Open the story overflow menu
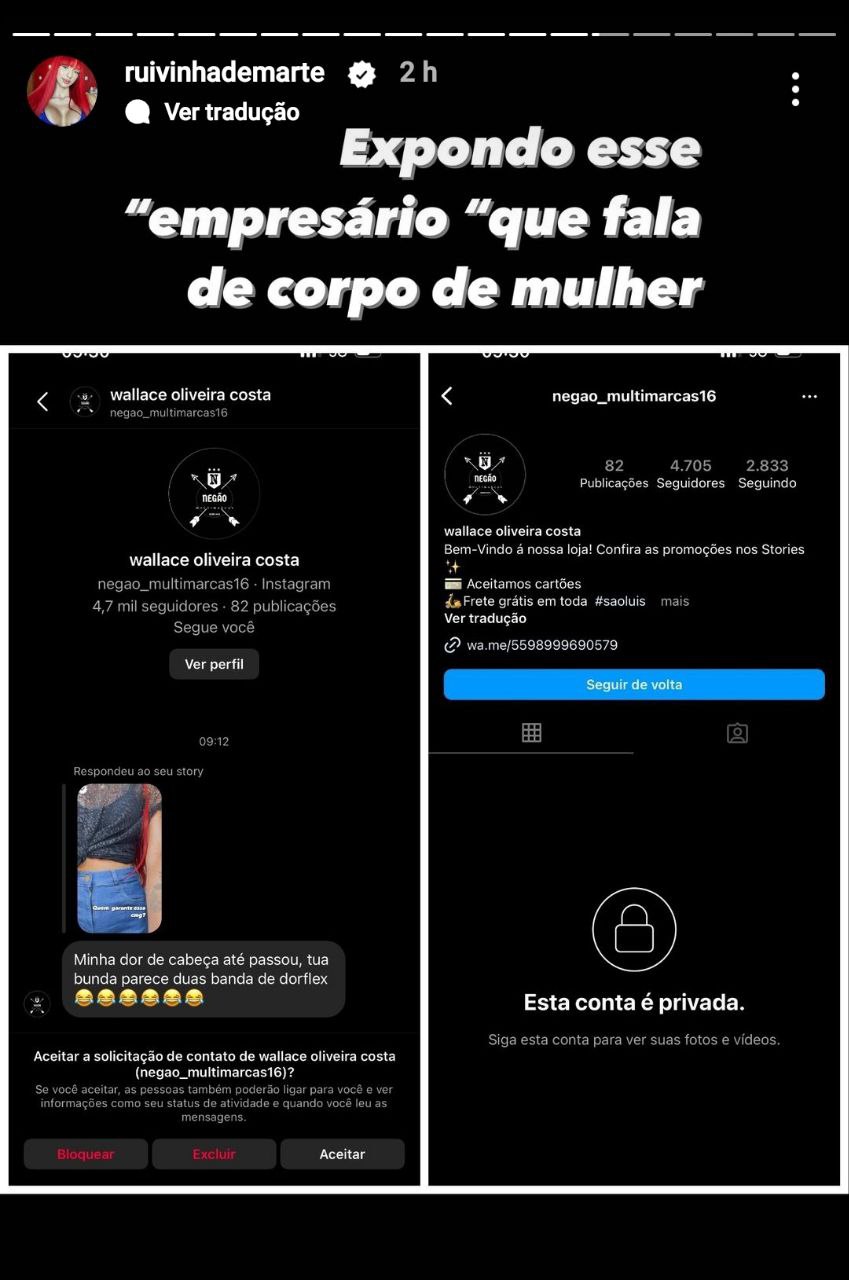 point(795,89)
